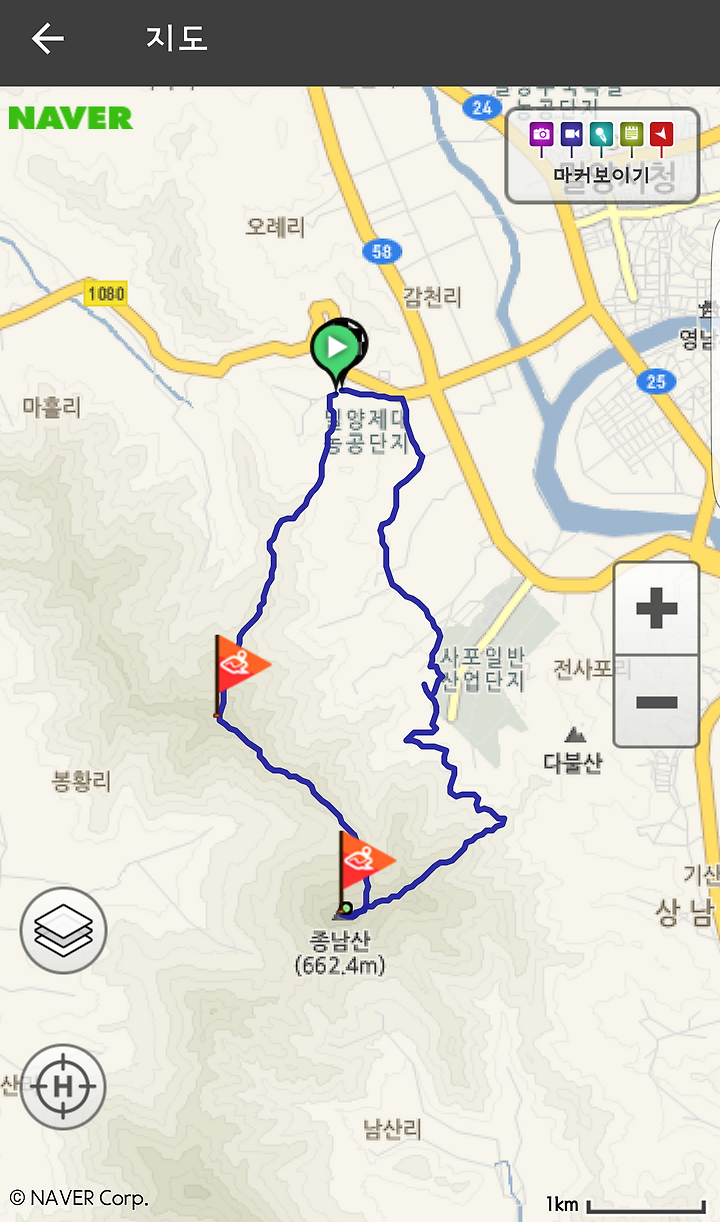Zoom out of the map

click(x=656, y=701)
